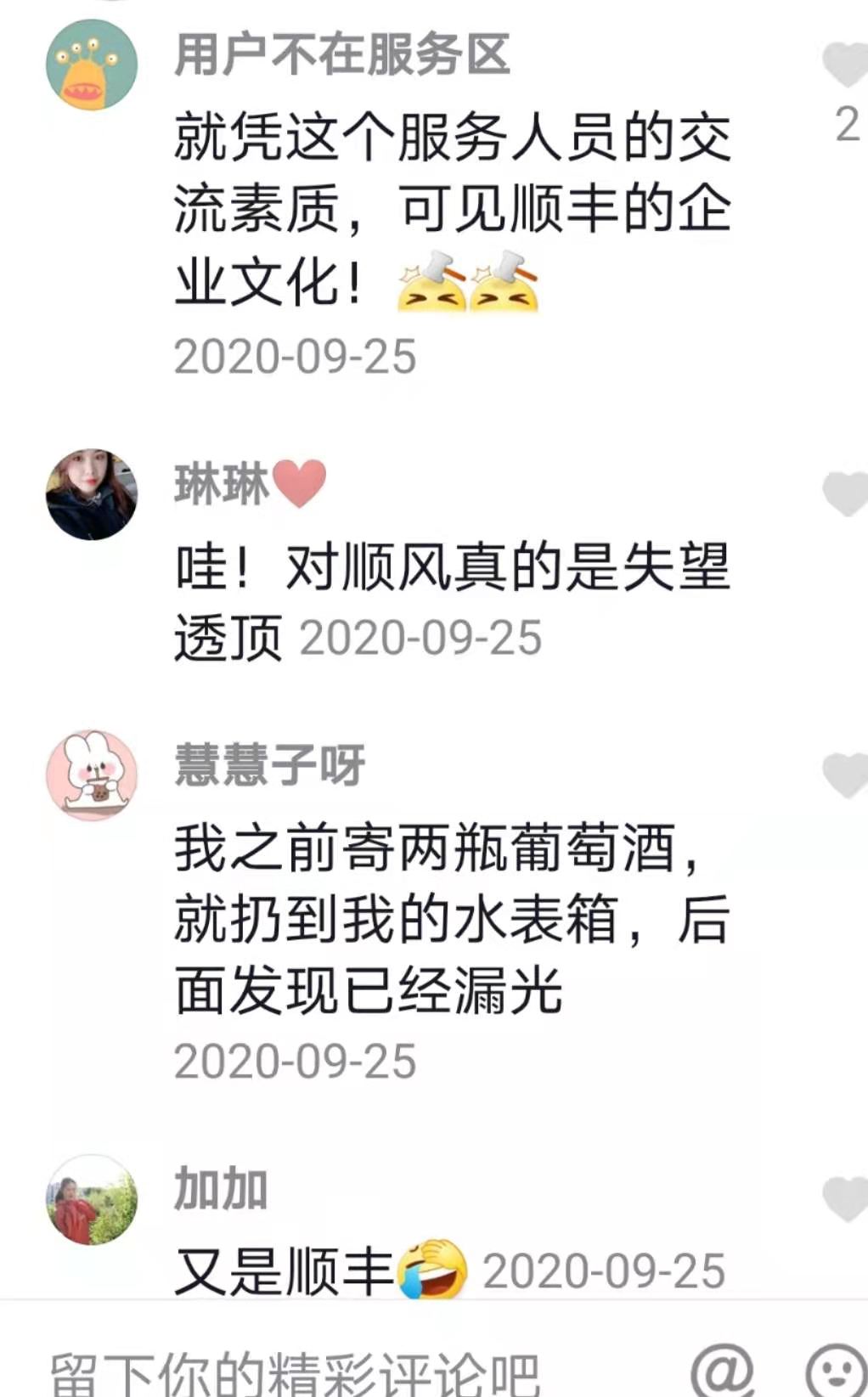Like the comment by 用户不在服务区
This screenshot has width=868, height=1397.
(x=846, y=64)
